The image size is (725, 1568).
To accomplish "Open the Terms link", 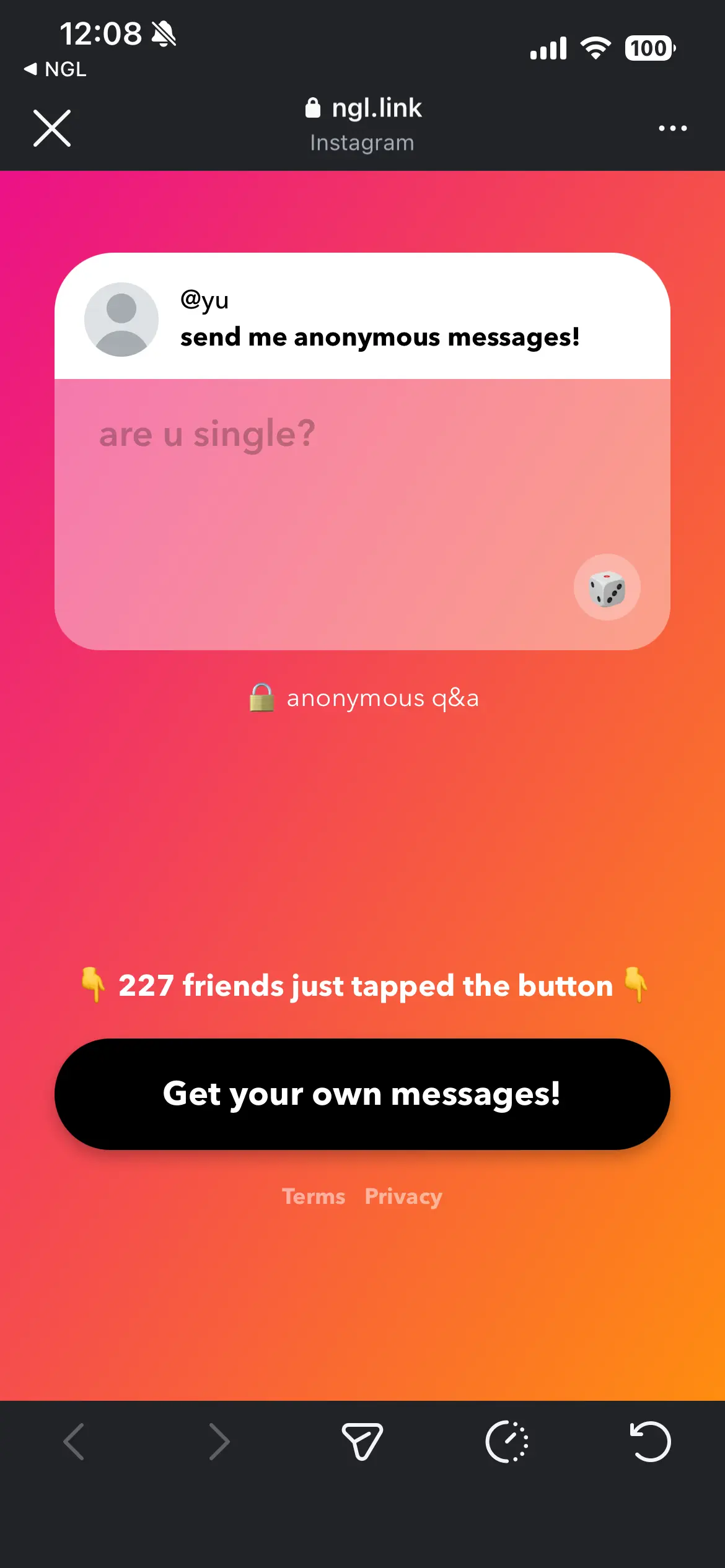I will pos(314,1196).
